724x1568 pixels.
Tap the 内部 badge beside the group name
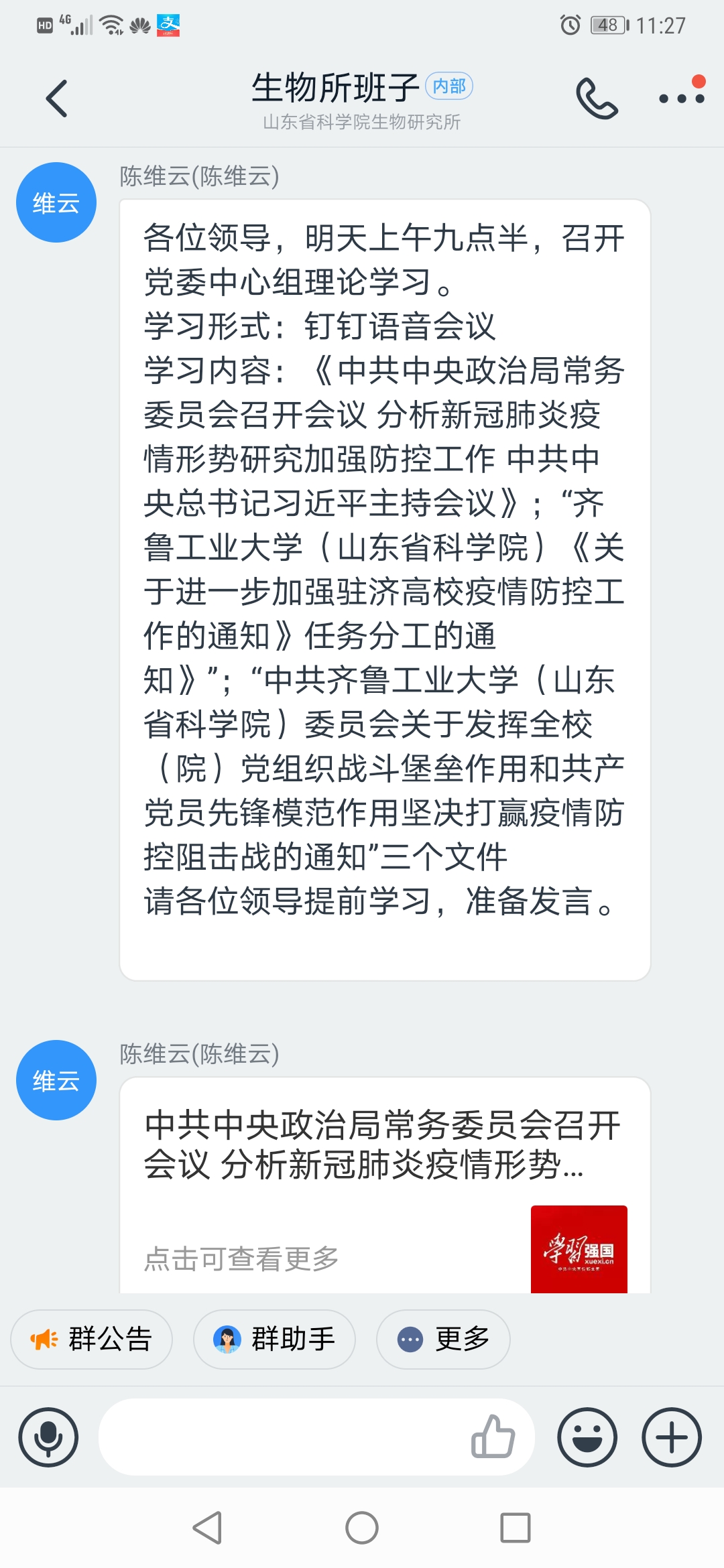pos(450,86)
